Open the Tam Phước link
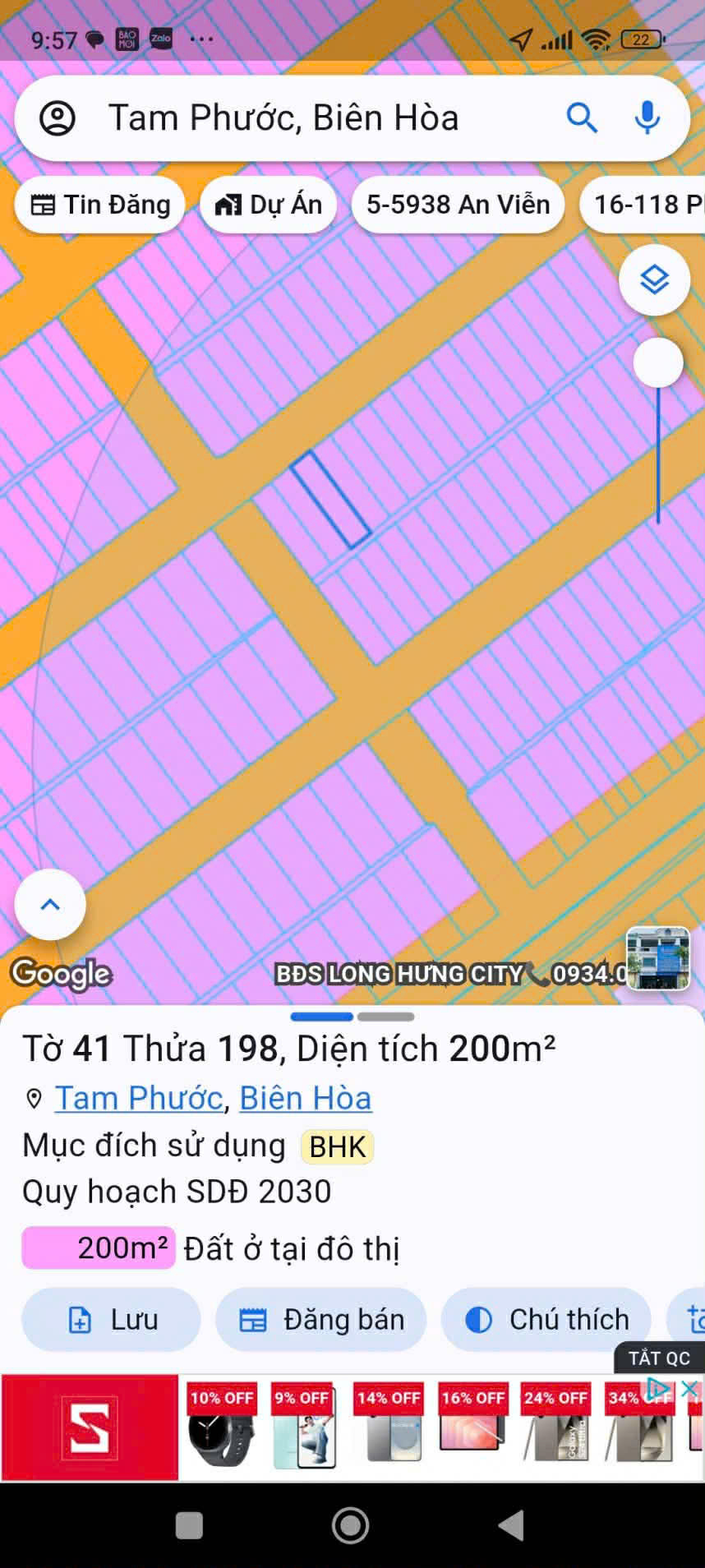Viewport: 705px width, 1568px height. click(139, 1098)
